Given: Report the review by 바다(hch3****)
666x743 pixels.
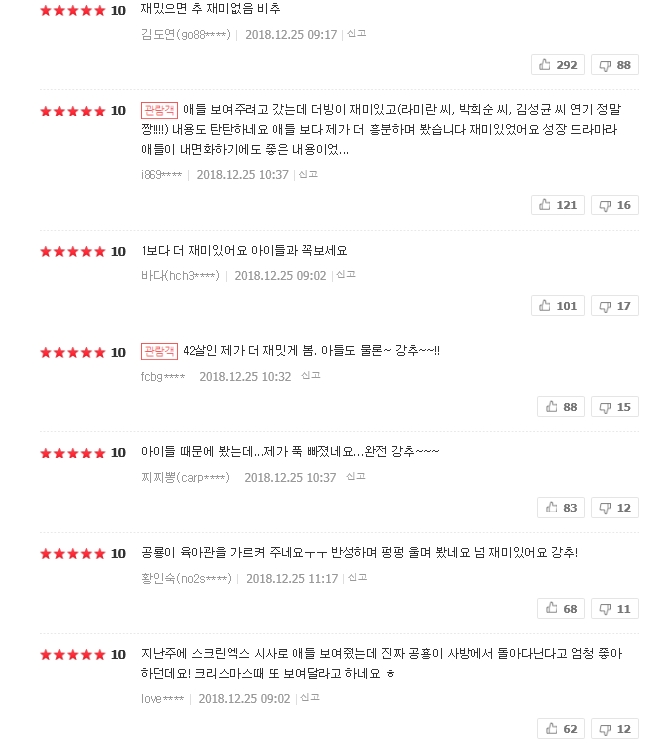Looking at the screenshot, I should click(x=345, y=275).
